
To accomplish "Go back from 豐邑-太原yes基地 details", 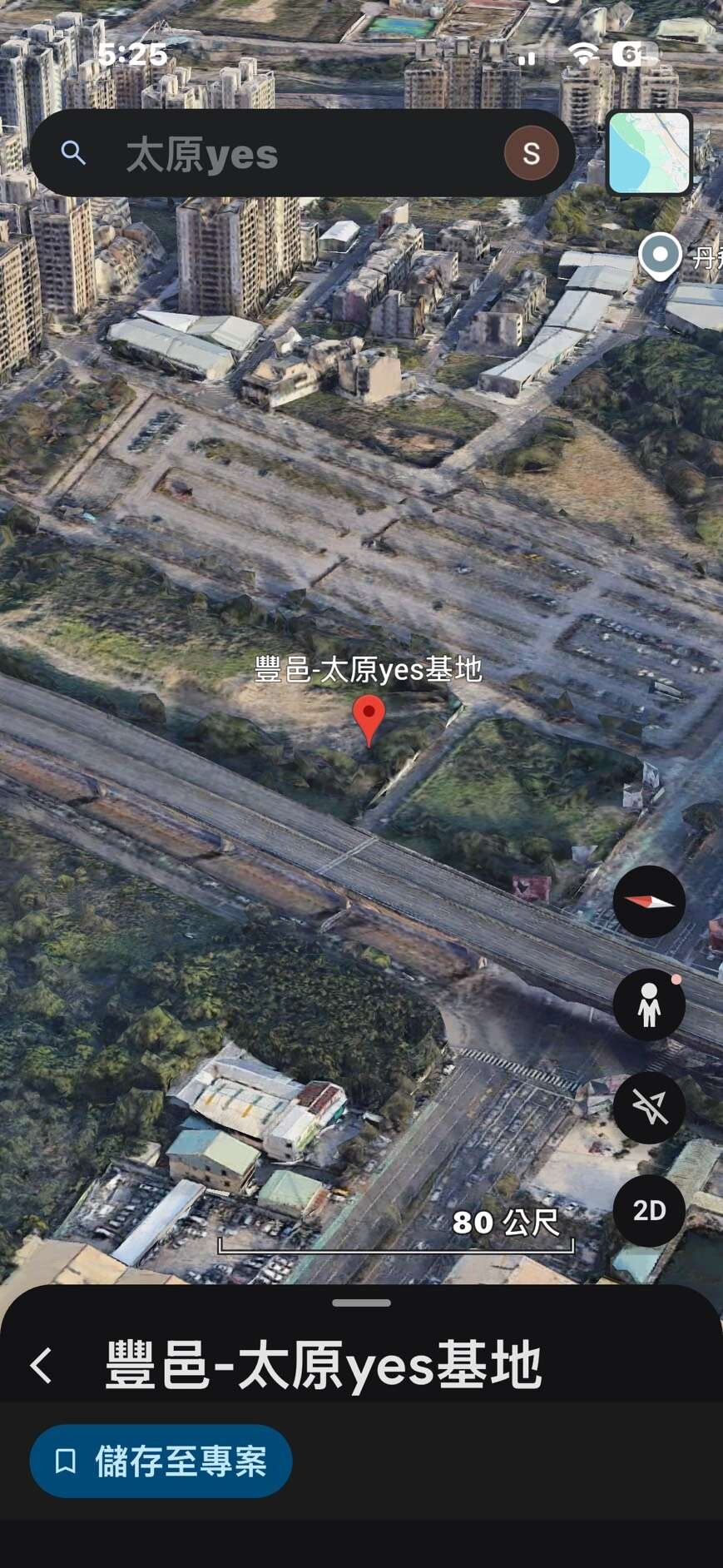I will pos(42,1366).
